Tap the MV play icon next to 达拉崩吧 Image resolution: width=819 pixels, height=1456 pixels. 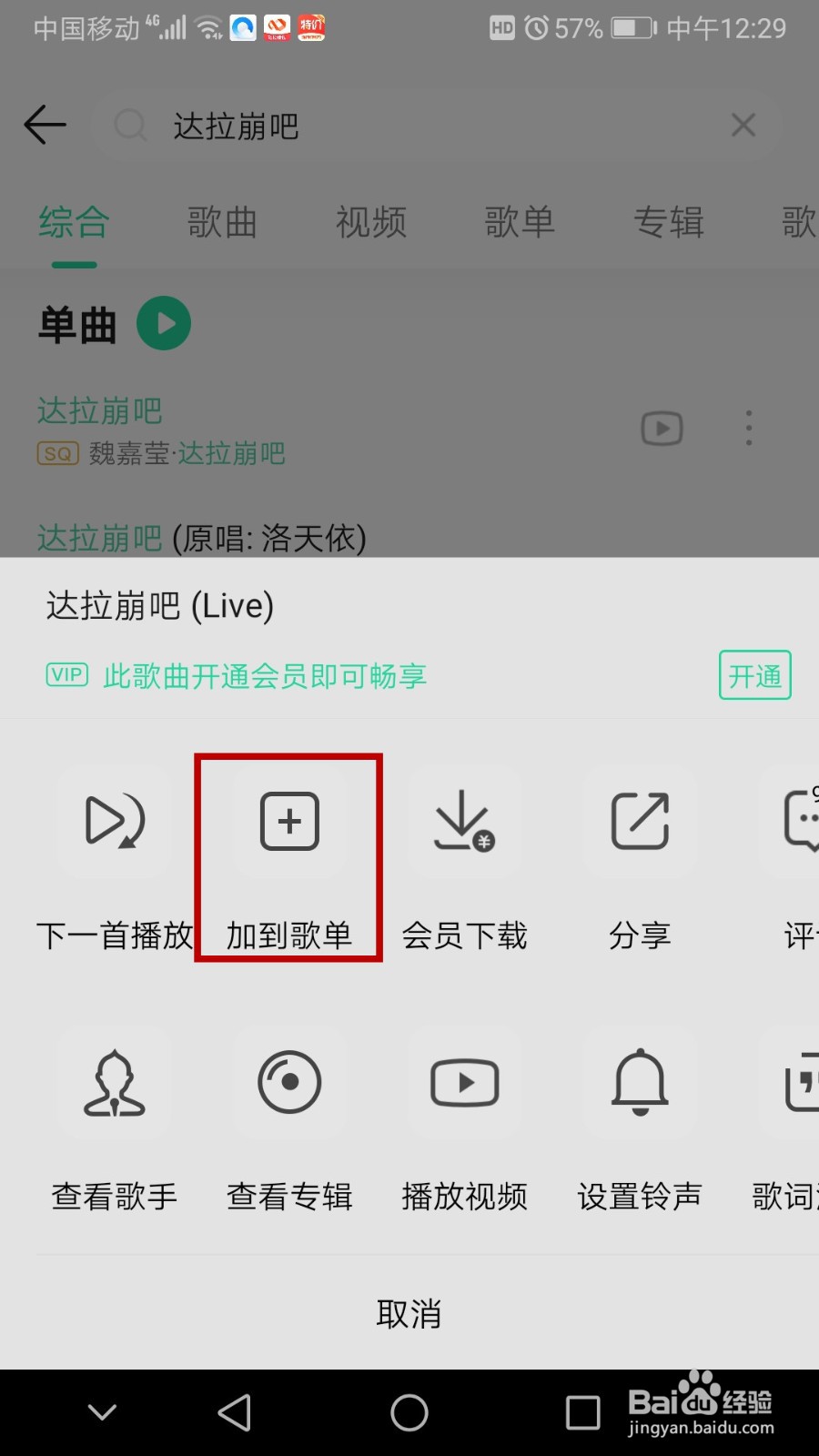[x=662, y=428]
